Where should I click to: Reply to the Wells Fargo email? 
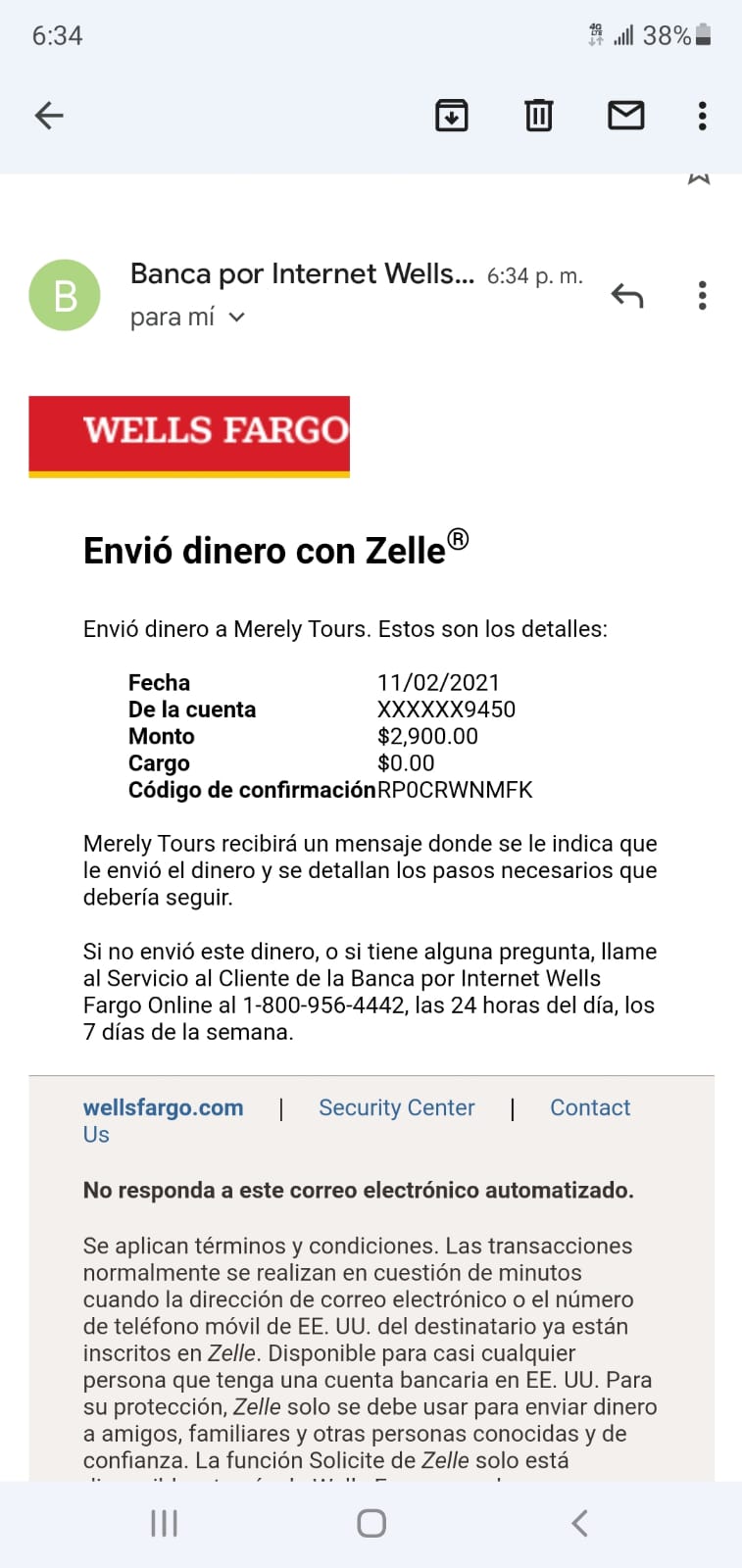(627, 295)
